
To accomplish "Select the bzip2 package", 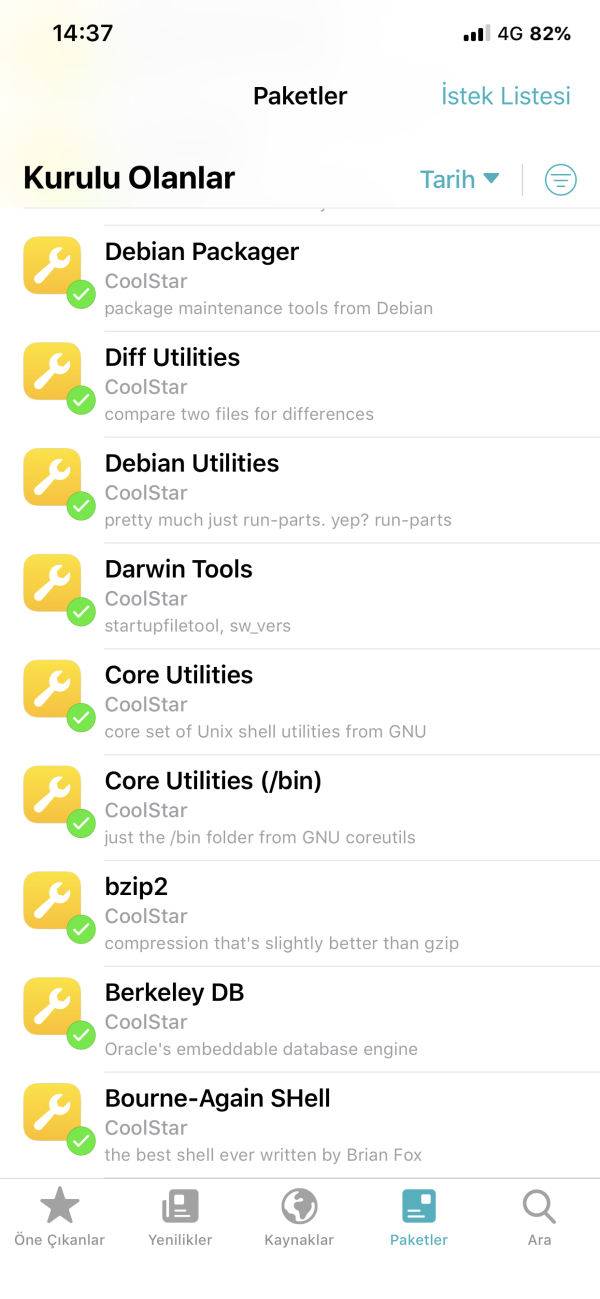I will coord(300,914).
